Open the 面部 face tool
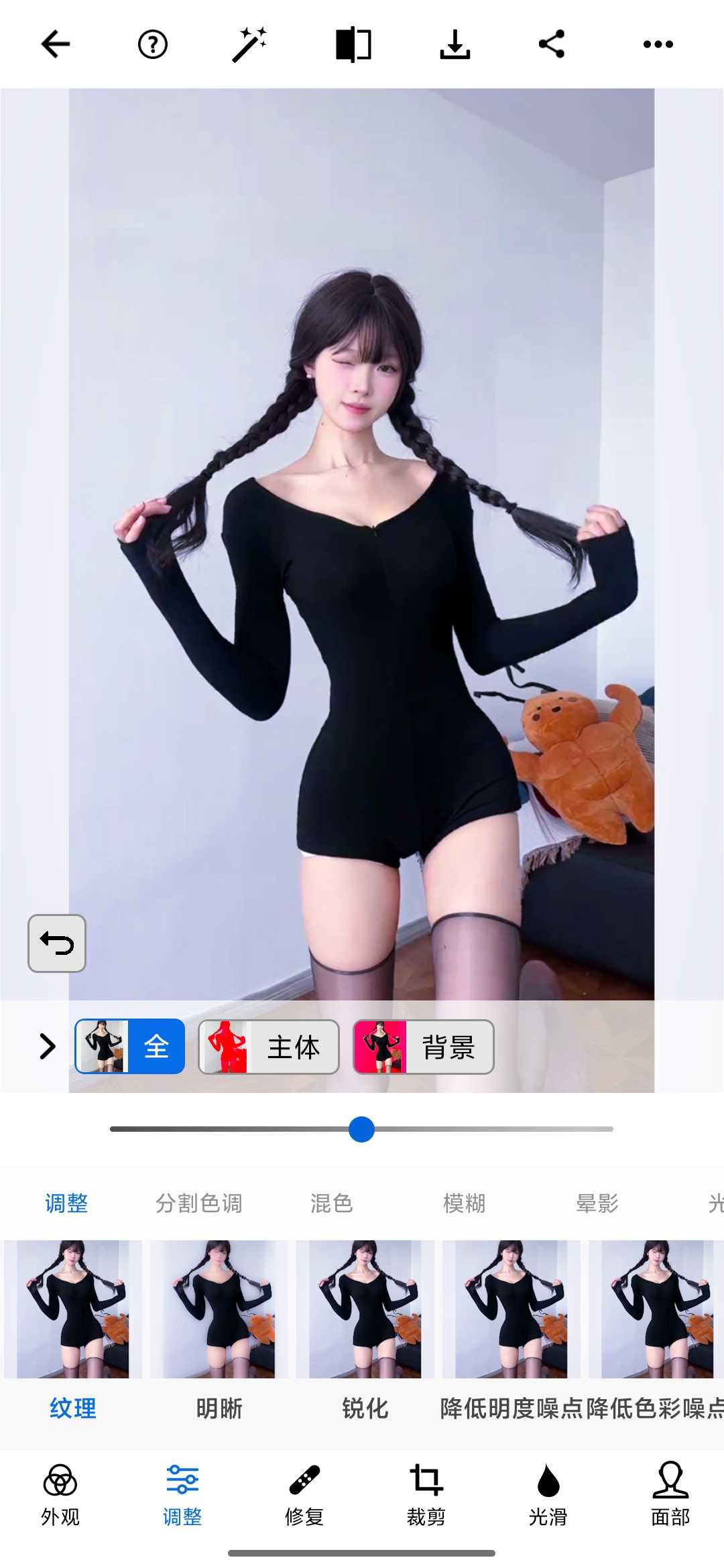This screenshot has width=724, height=1568. (x=670, y=1497)
